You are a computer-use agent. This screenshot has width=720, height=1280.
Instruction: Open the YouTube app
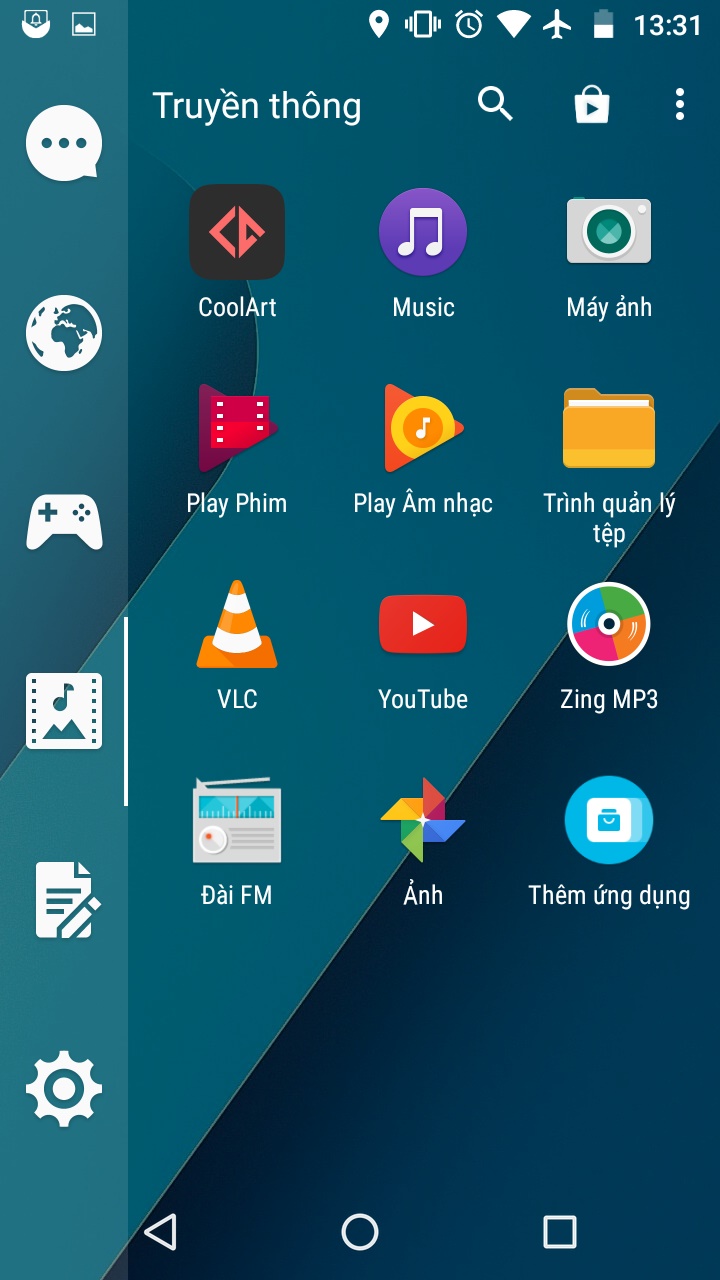click(x=423, y=624)
